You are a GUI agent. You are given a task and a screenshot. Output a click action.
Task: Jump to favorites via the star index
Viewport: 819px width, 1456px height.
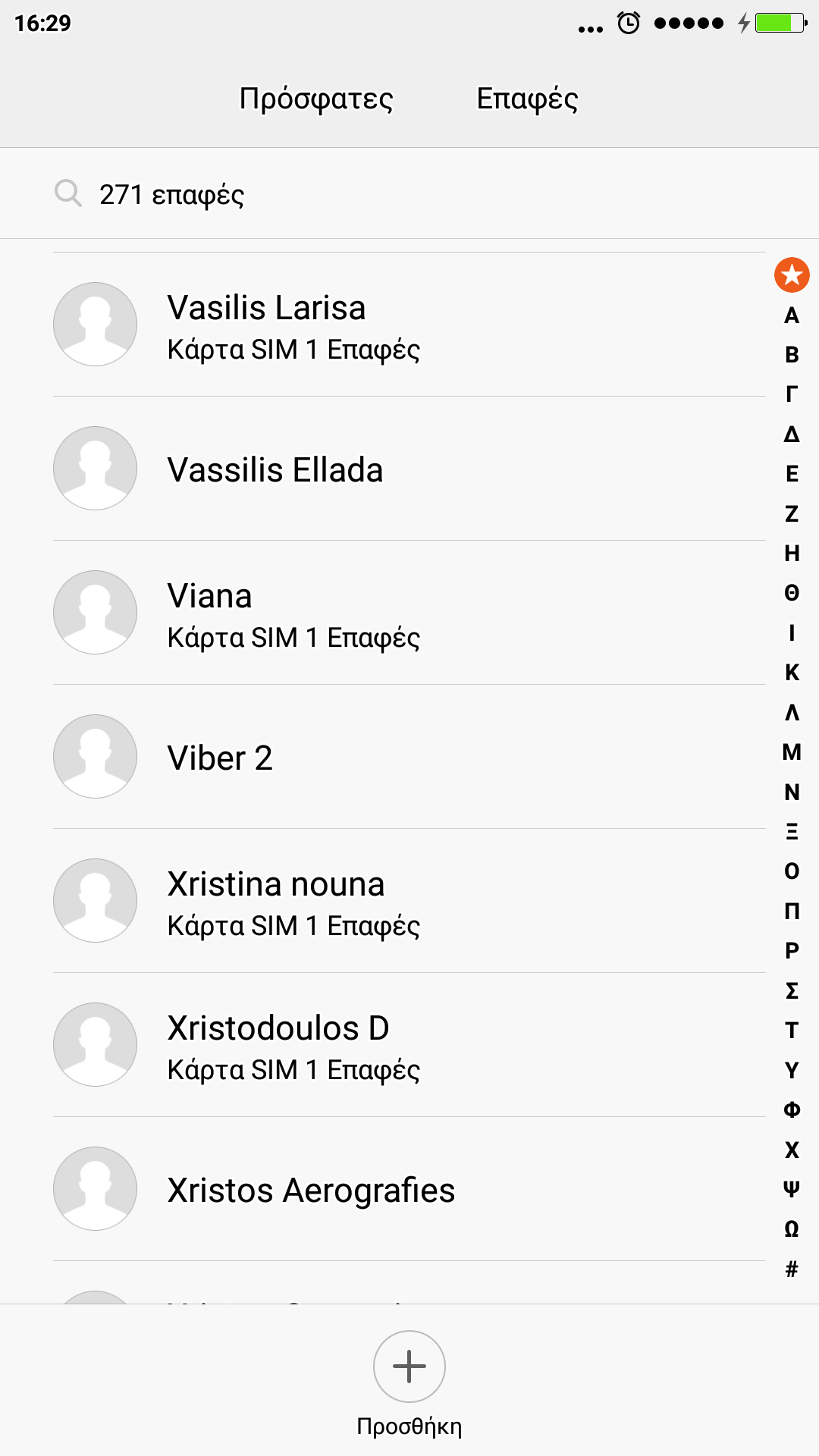[x=792, y=275]
